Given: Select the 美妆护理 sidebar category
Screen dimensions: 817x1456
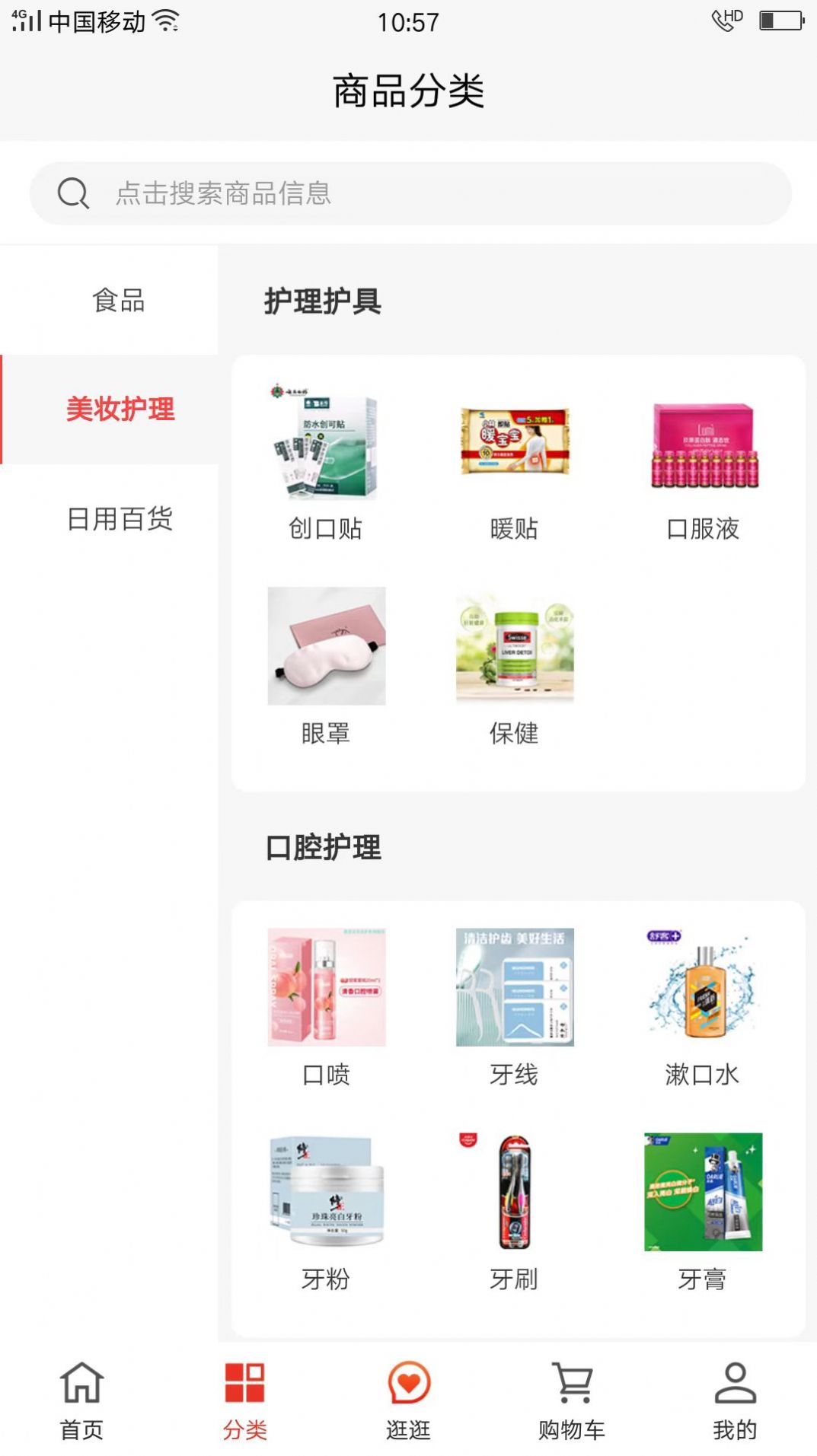Looking at the screenshot, I should (120, 409).
